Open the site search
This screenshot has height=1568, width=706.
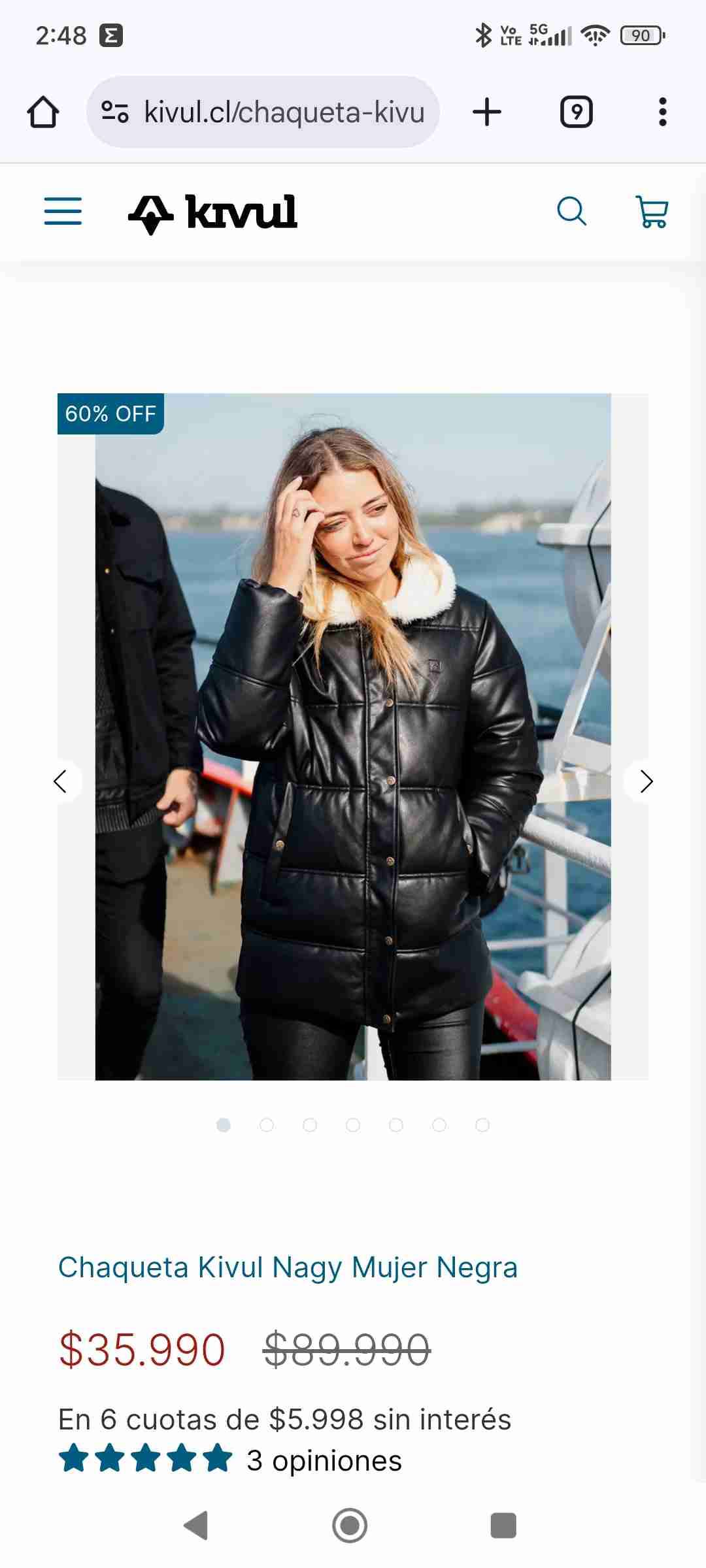pyautogui.click(x=571, y=212)
